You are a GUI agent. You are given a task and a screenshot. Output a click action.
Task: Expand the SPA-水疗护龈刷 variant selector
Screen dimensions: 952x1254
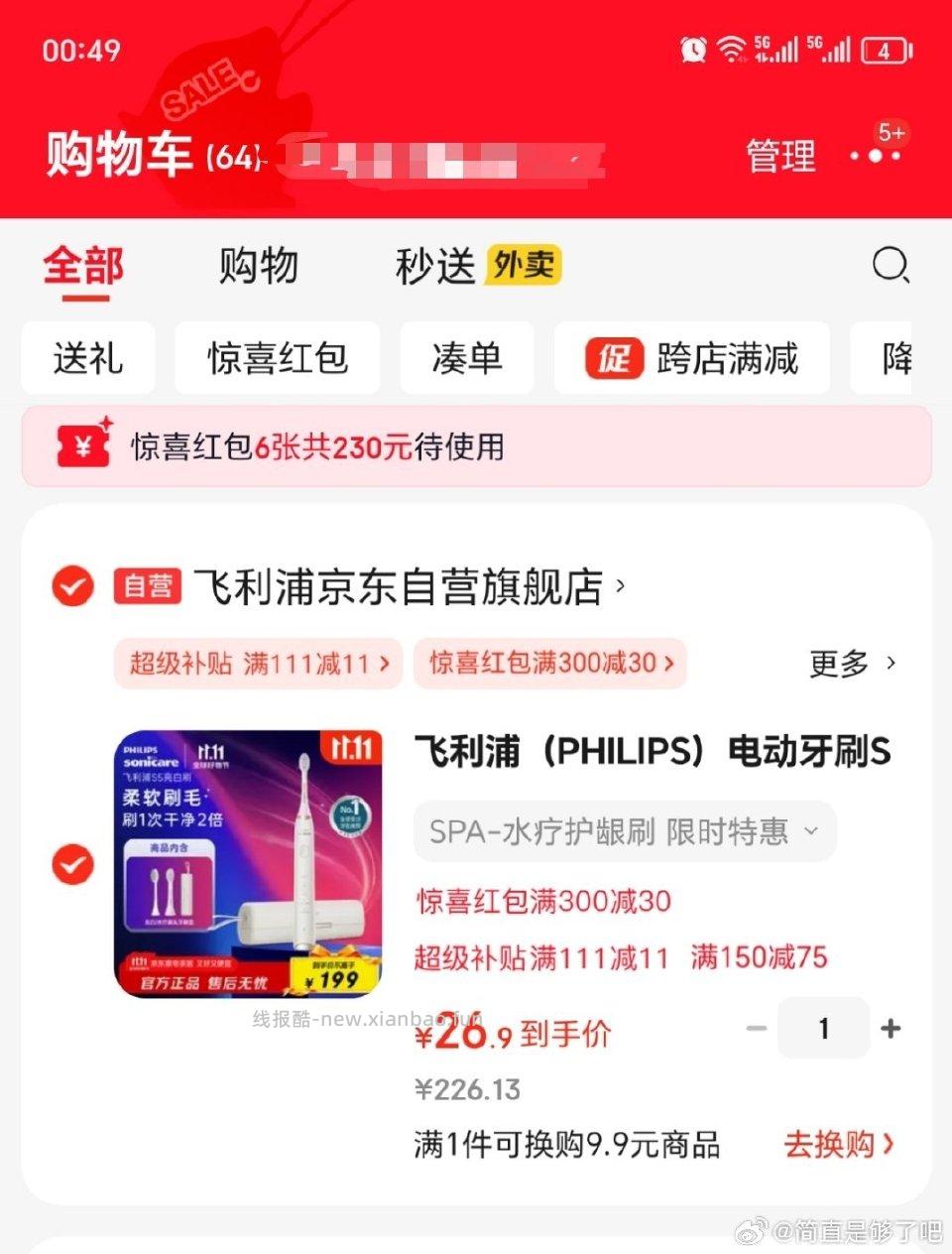coord(624,831)
